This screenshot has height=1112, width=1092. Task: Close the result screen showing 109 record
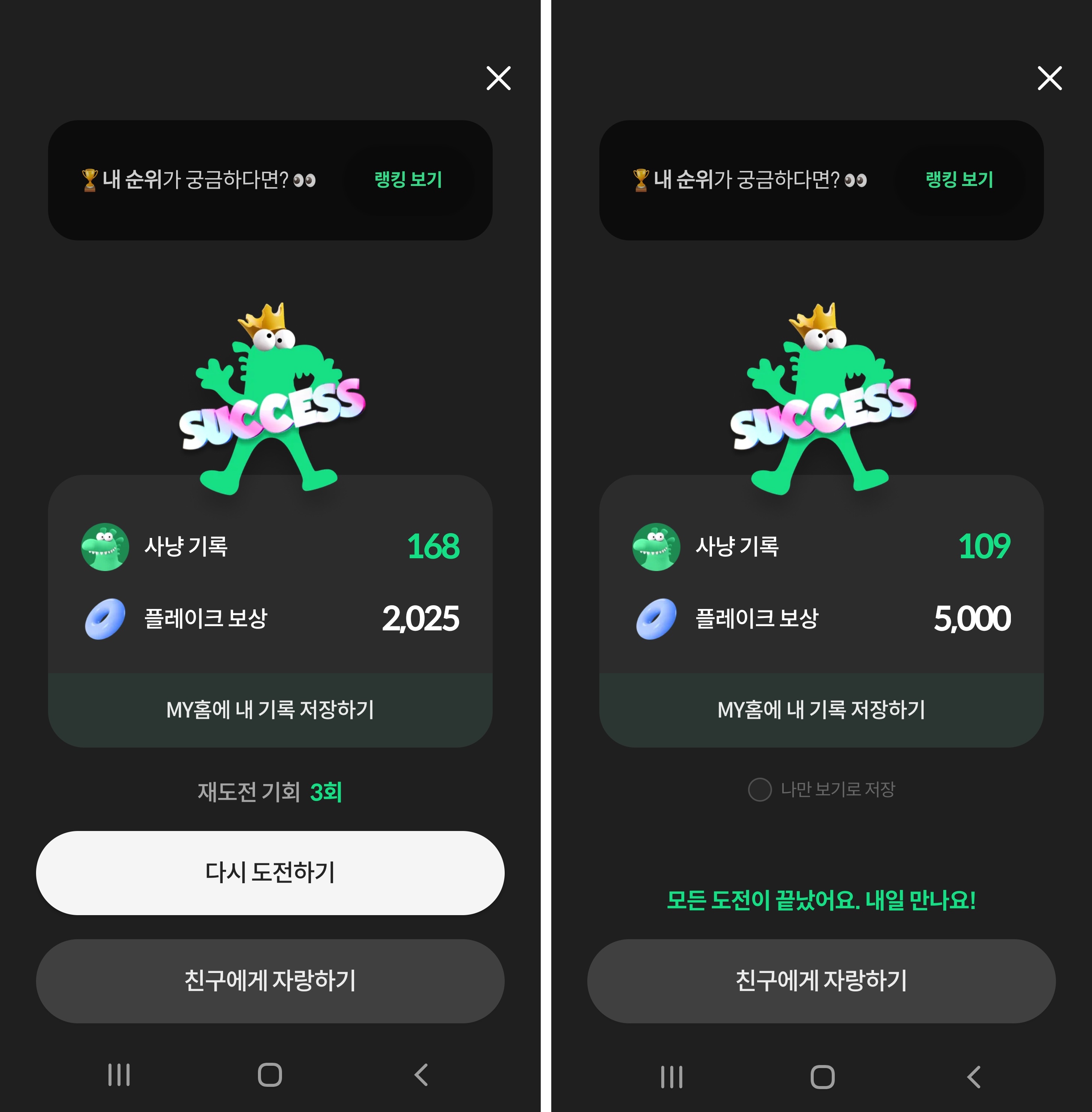tap(1049, 78)
